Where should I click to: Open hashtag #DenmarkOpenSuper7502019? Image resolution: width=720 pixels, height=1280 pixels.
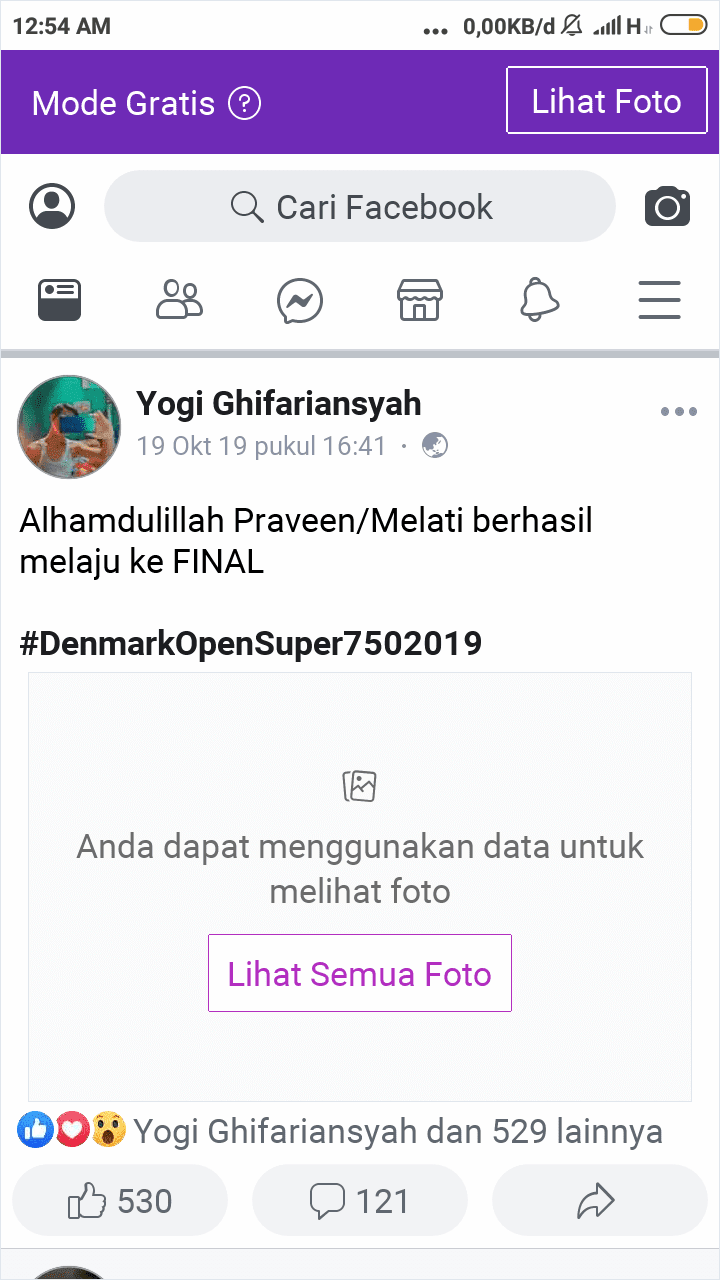click(251, 644)
